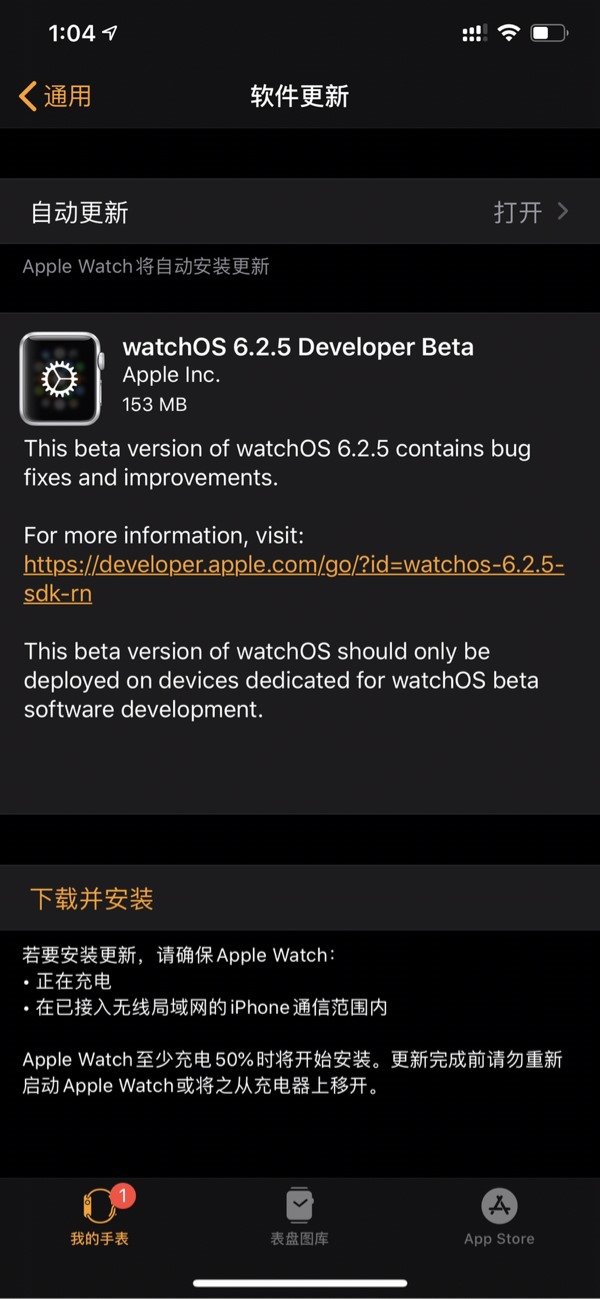Switch to the 表盘图库 tab
Viewport: 600px width, 1299px height.
click(x=299, y=1216)
